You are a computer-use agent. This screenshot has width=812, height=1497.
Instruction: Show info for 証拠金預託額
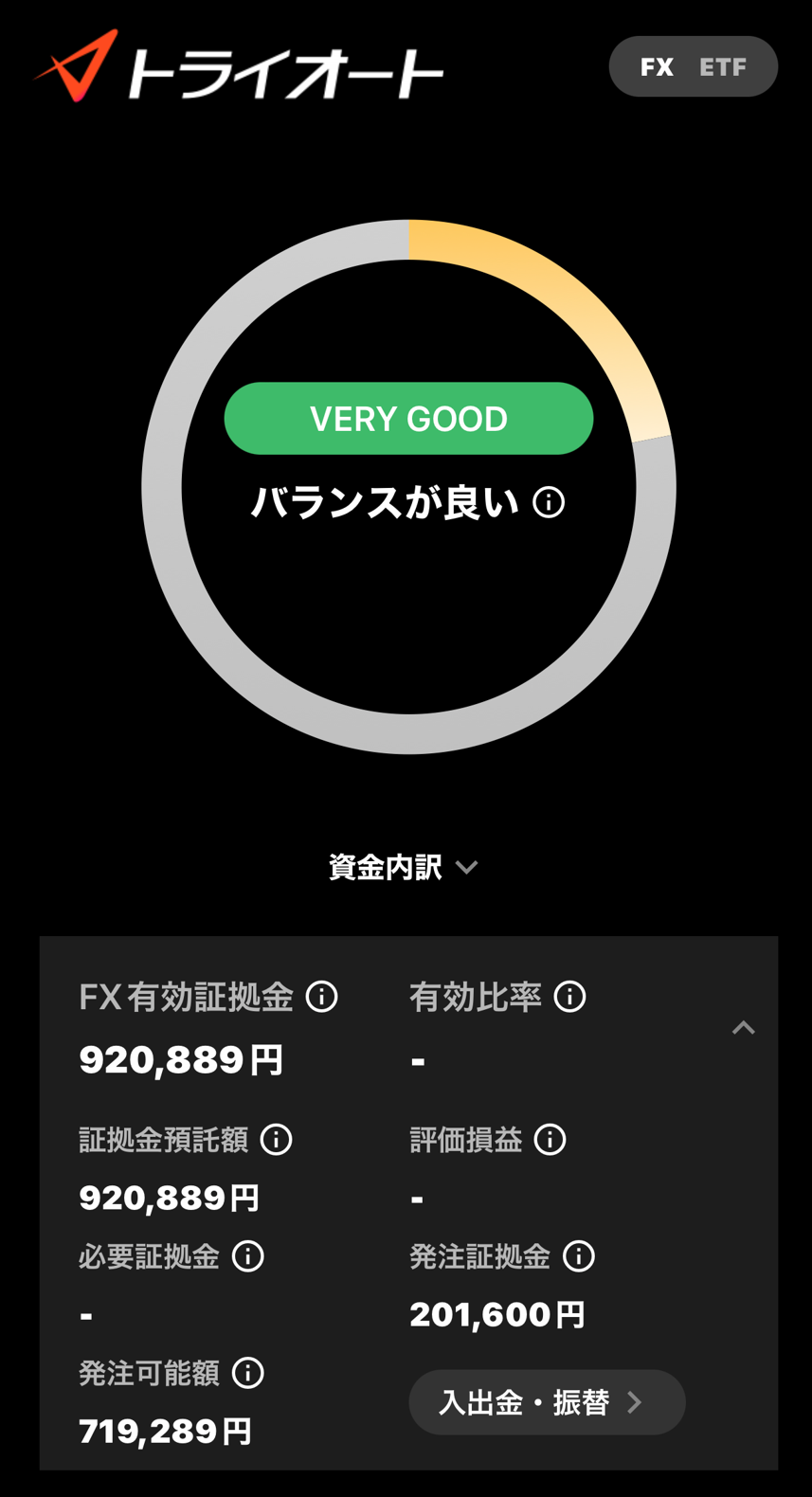pos(277,1139)
